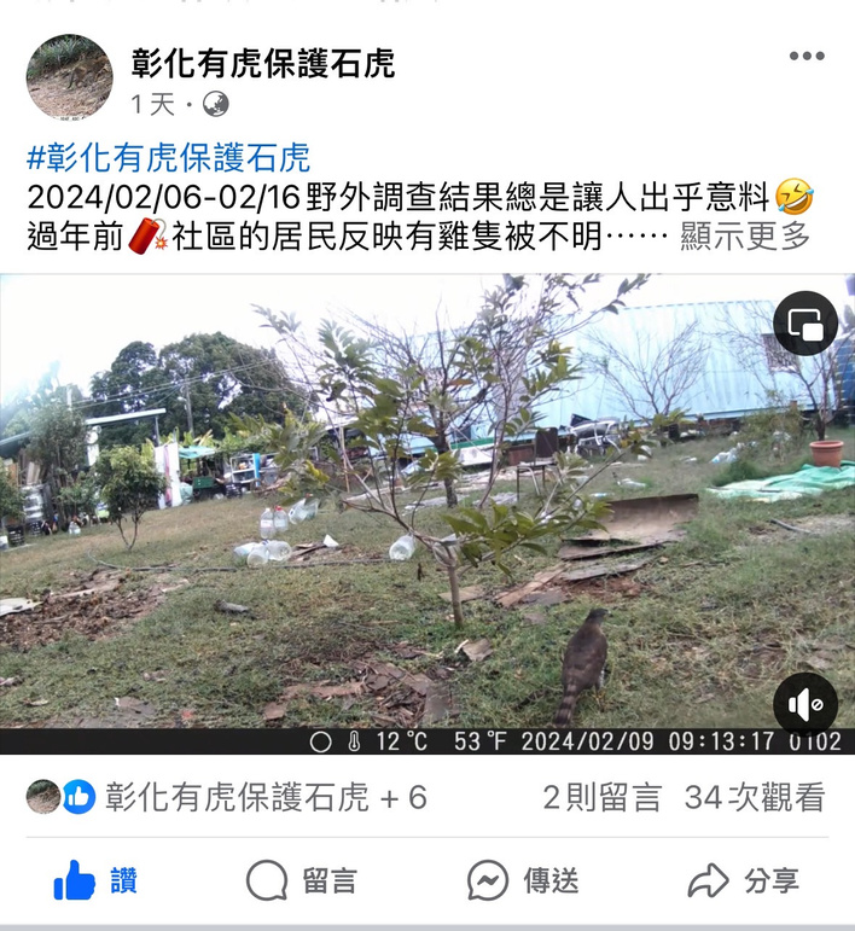The width and height of the screenshot is (855, 931).
Task: Share the post with 分享
Action: pyautogui.click(x=743, y=881)
